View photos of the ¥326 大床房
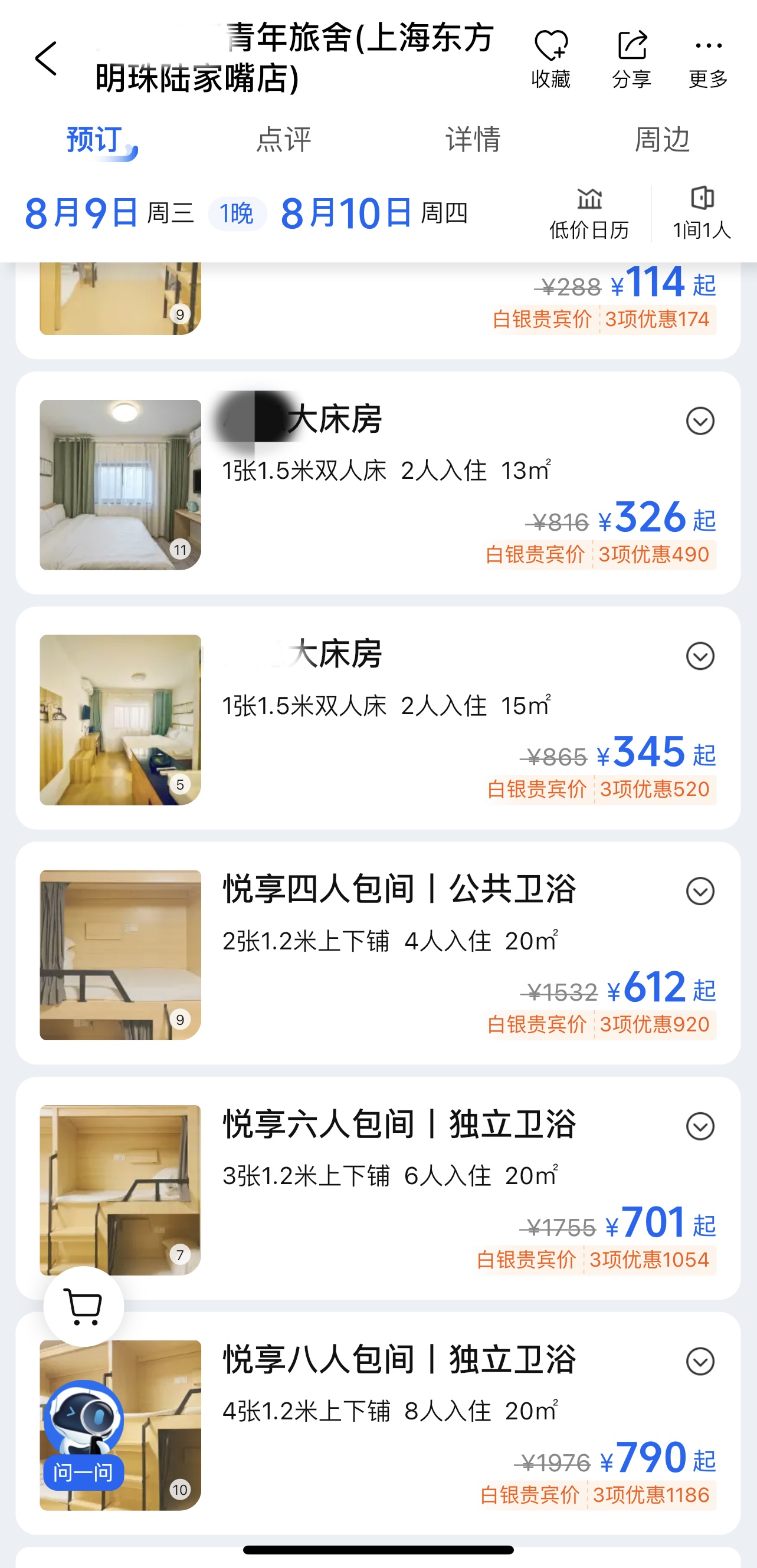The height and width of the screenshot is (1568, 757). point(120,485)
